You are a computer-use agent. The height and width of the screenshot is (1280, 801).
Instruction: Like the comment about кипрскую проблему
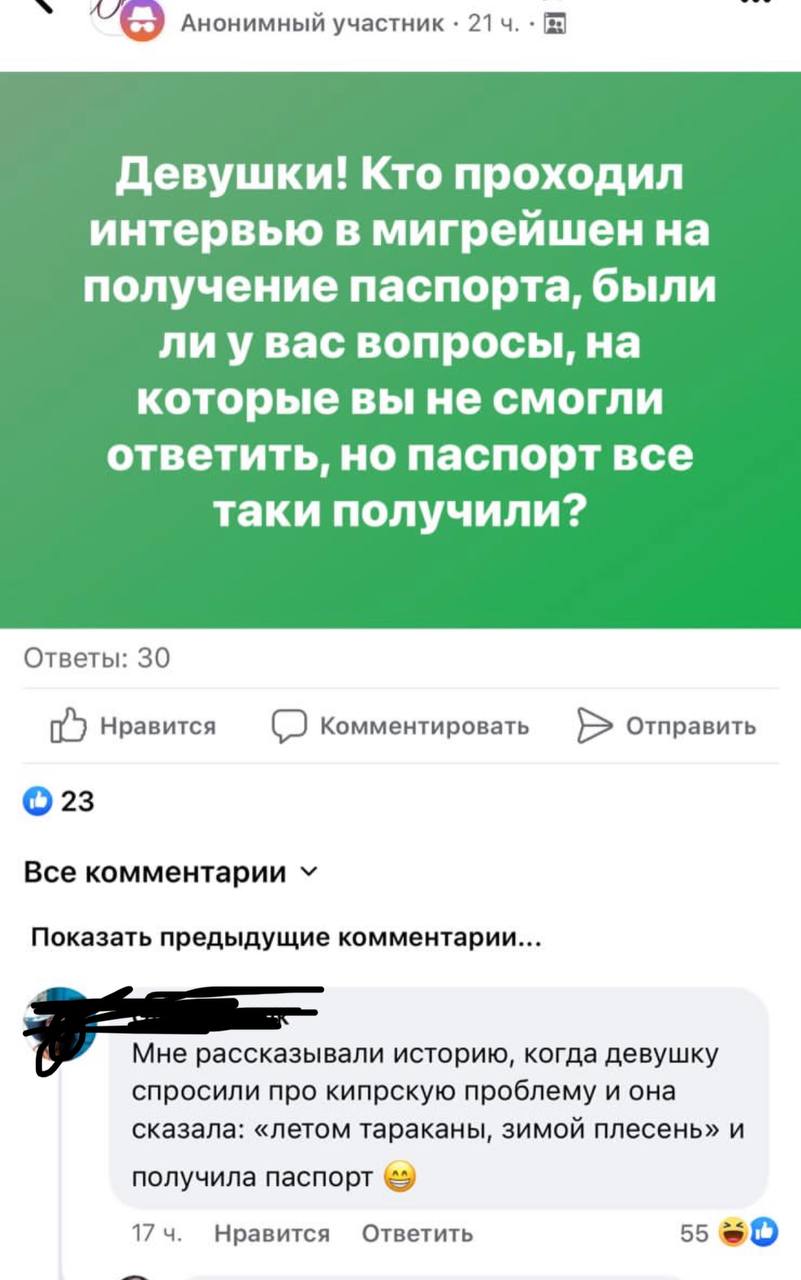pos(273,1233)
